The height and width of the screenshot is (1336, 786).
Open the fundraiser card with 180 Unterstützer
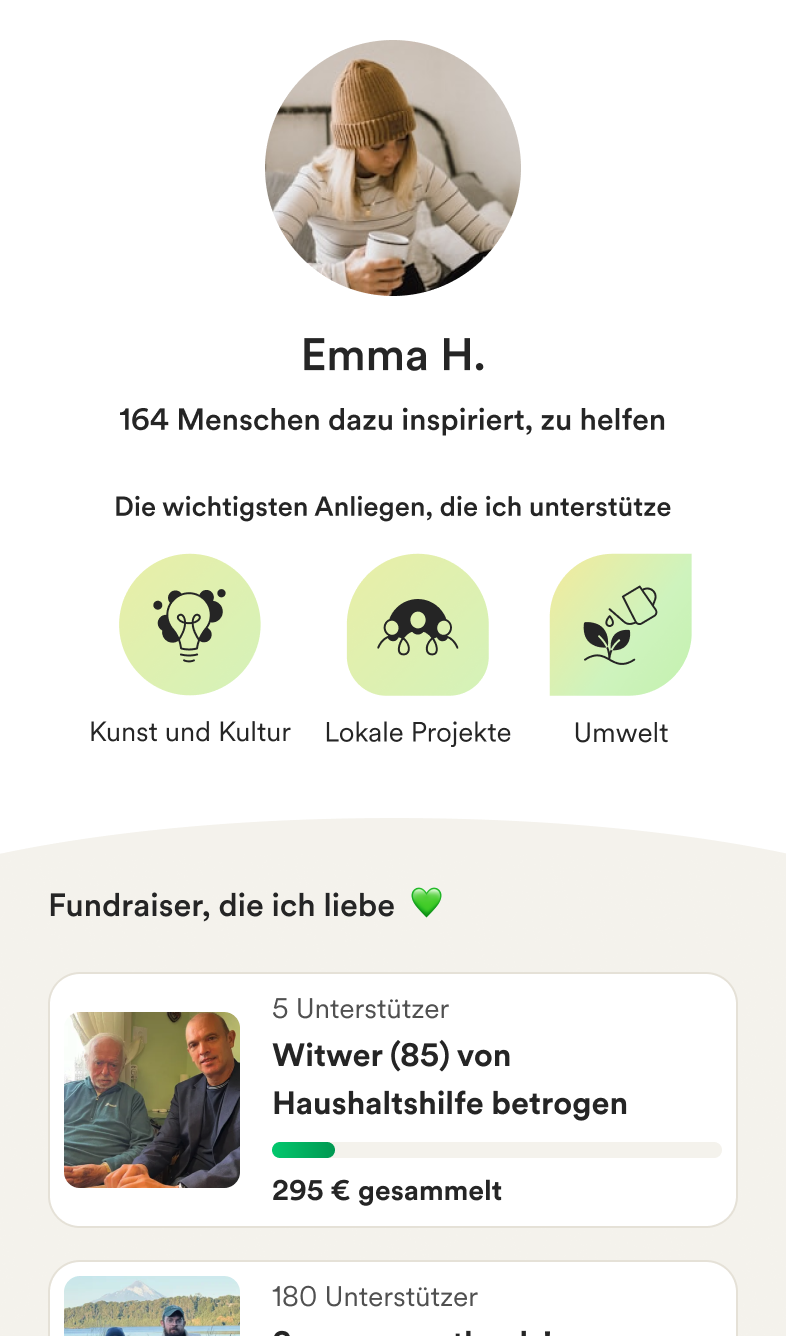click(392, 1300)
